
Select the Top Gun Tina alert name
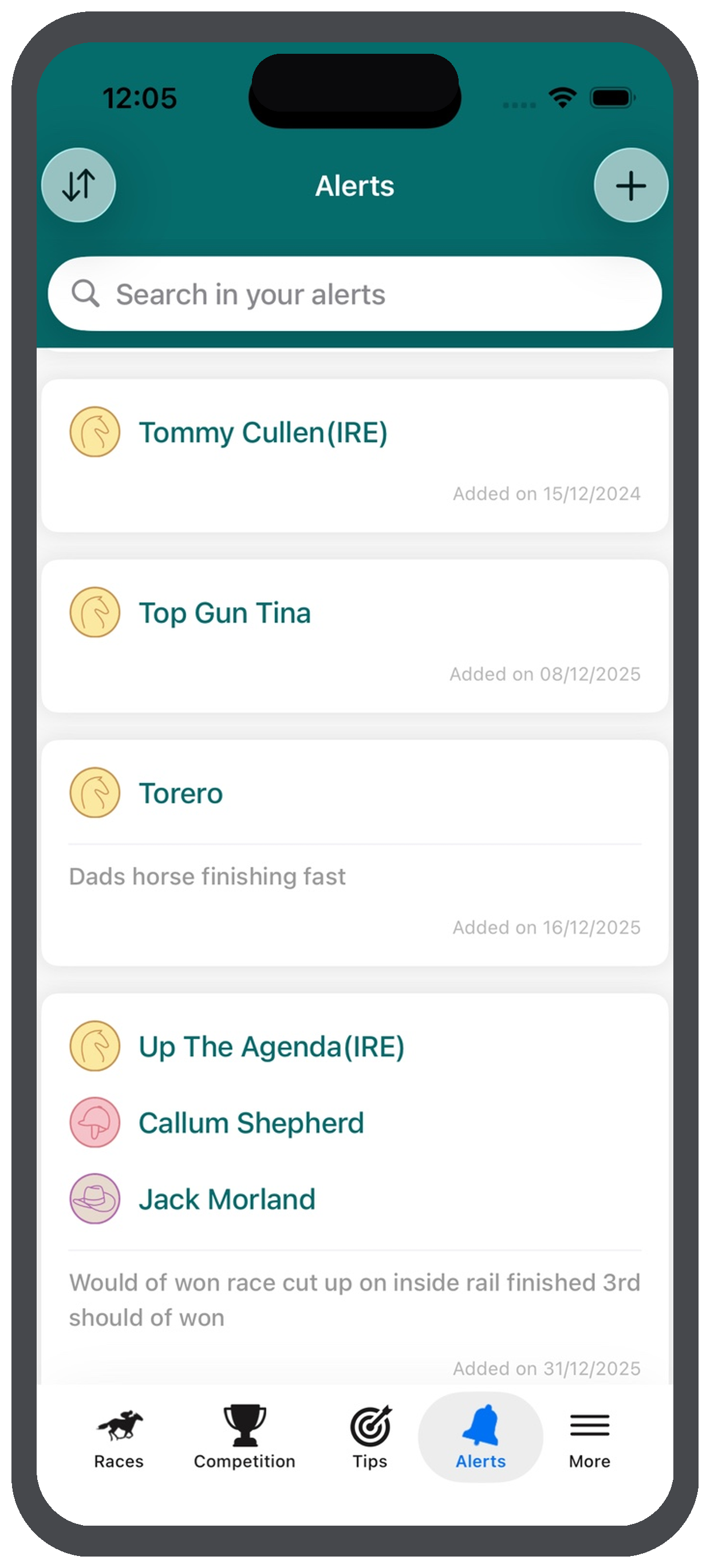(224, 612)
